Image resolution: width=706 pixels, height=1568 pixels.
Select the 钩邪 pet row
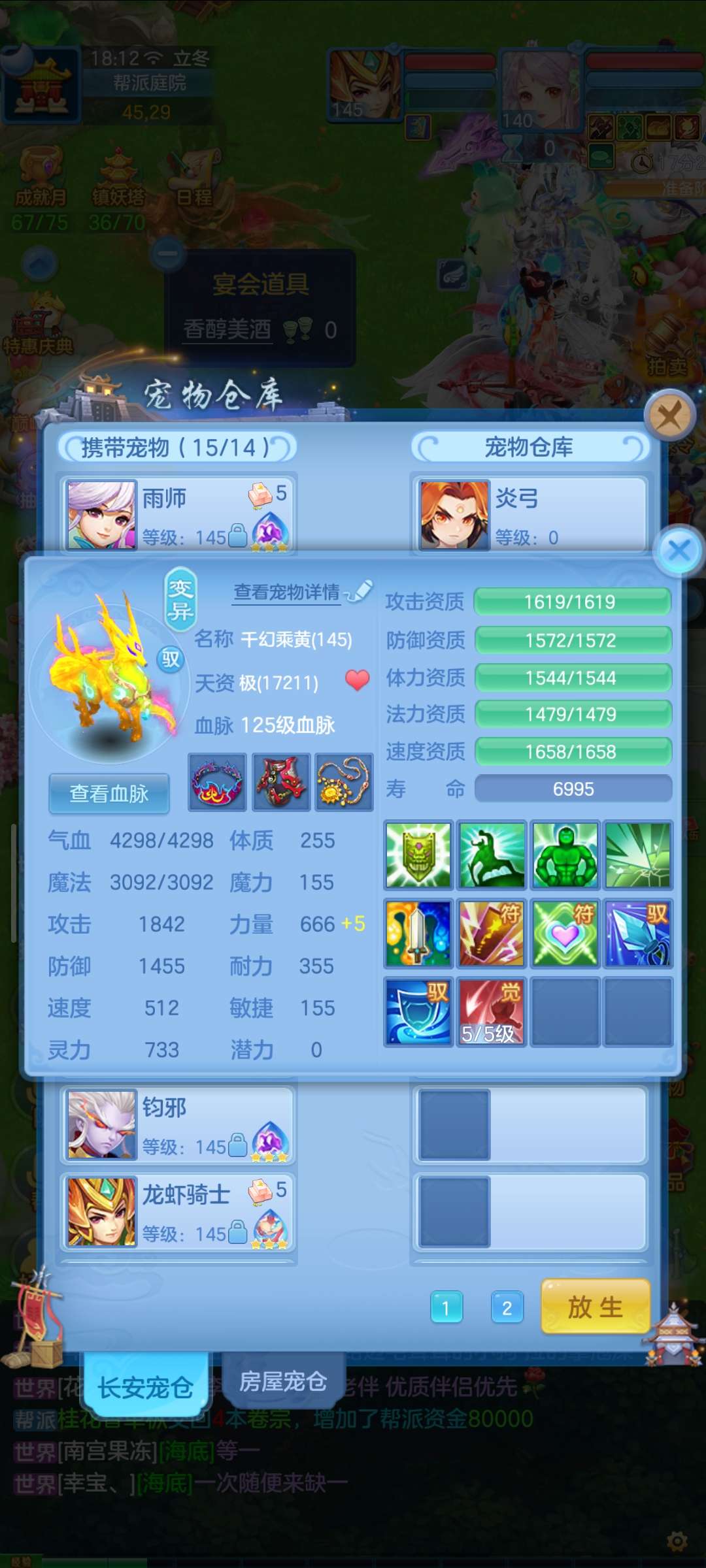pyautogui.click(x=178, y=1124)
